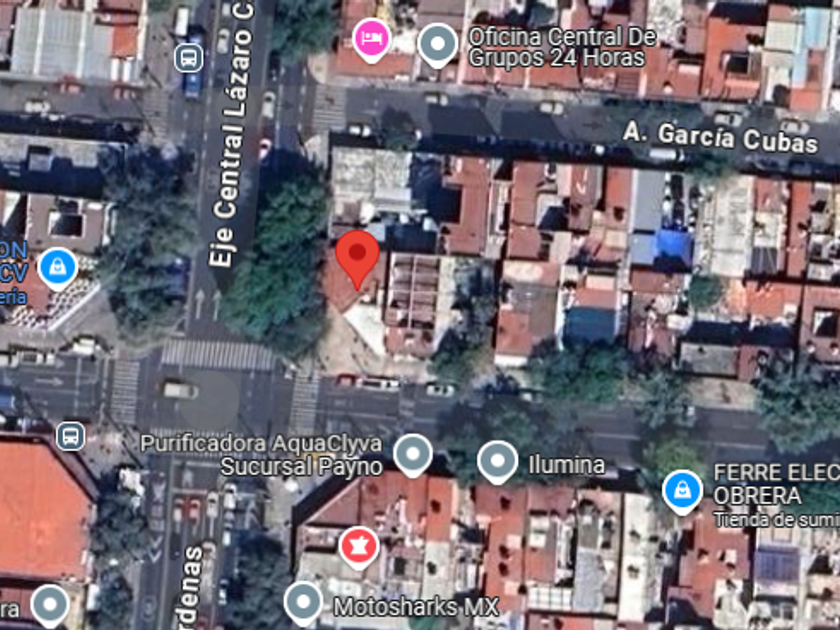Open FERRE ELEC OBRERA shopping marker

click(x=682, y=492)
